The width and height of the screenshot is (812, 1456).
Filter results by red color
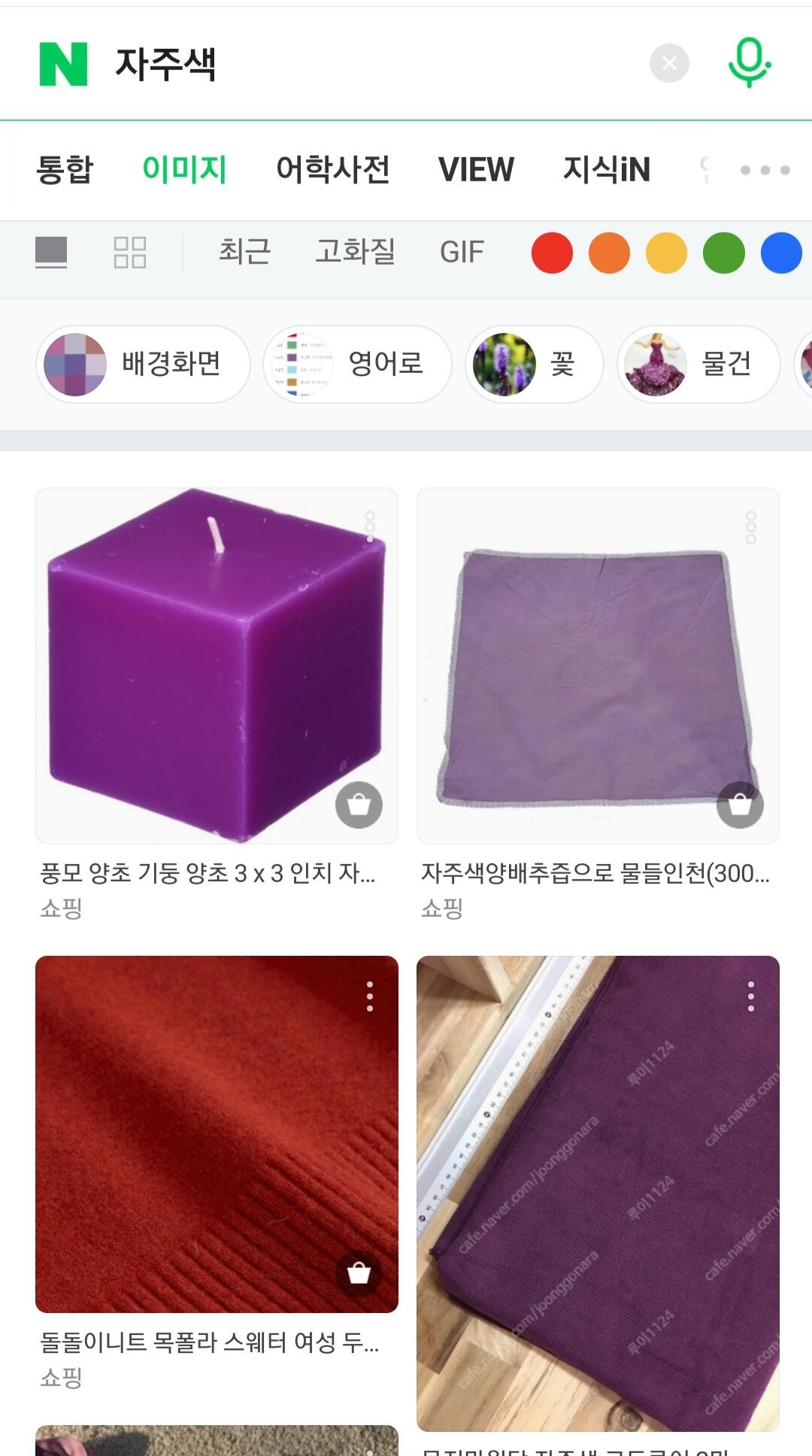point(552,253)
